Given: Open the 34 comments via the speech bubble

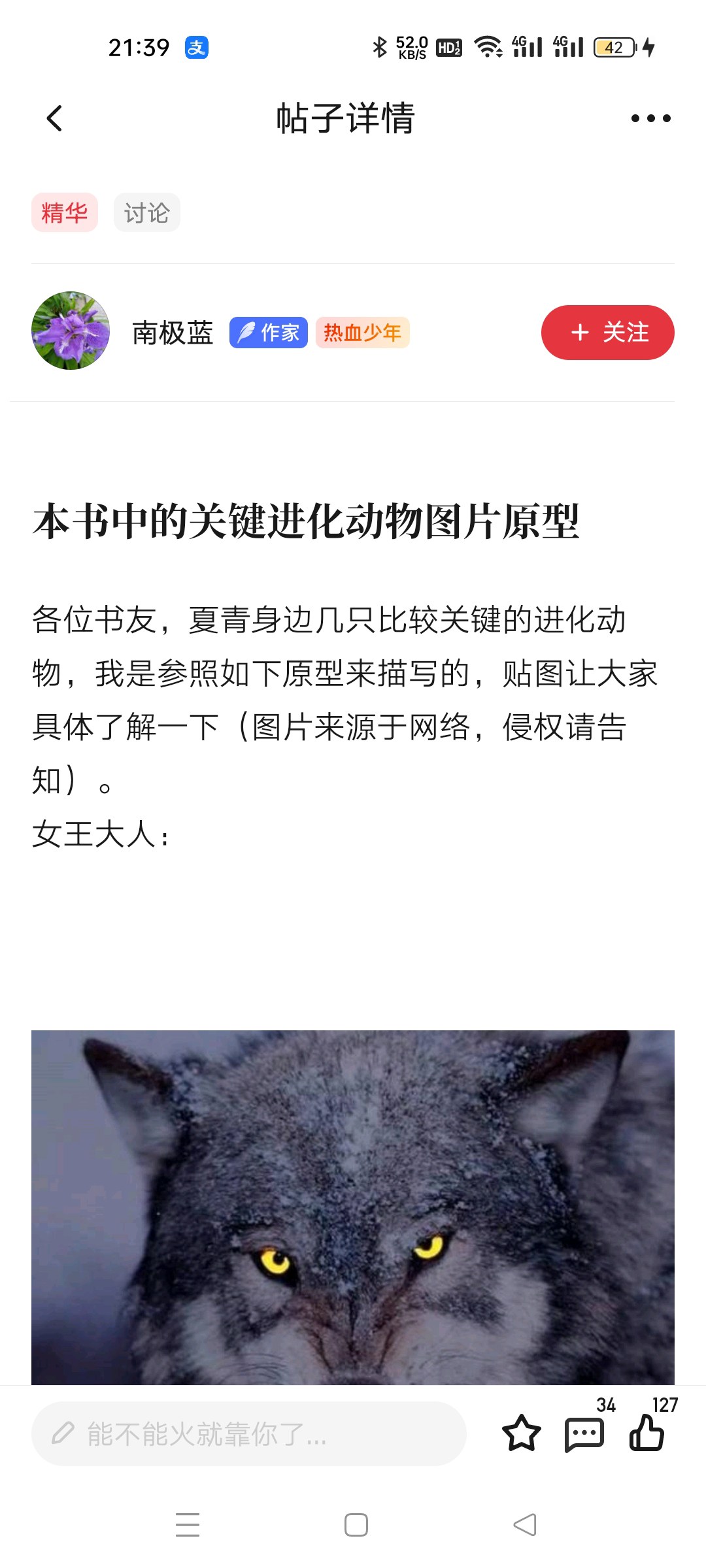Looking at the screenshot, I should tap(584, 1433).
